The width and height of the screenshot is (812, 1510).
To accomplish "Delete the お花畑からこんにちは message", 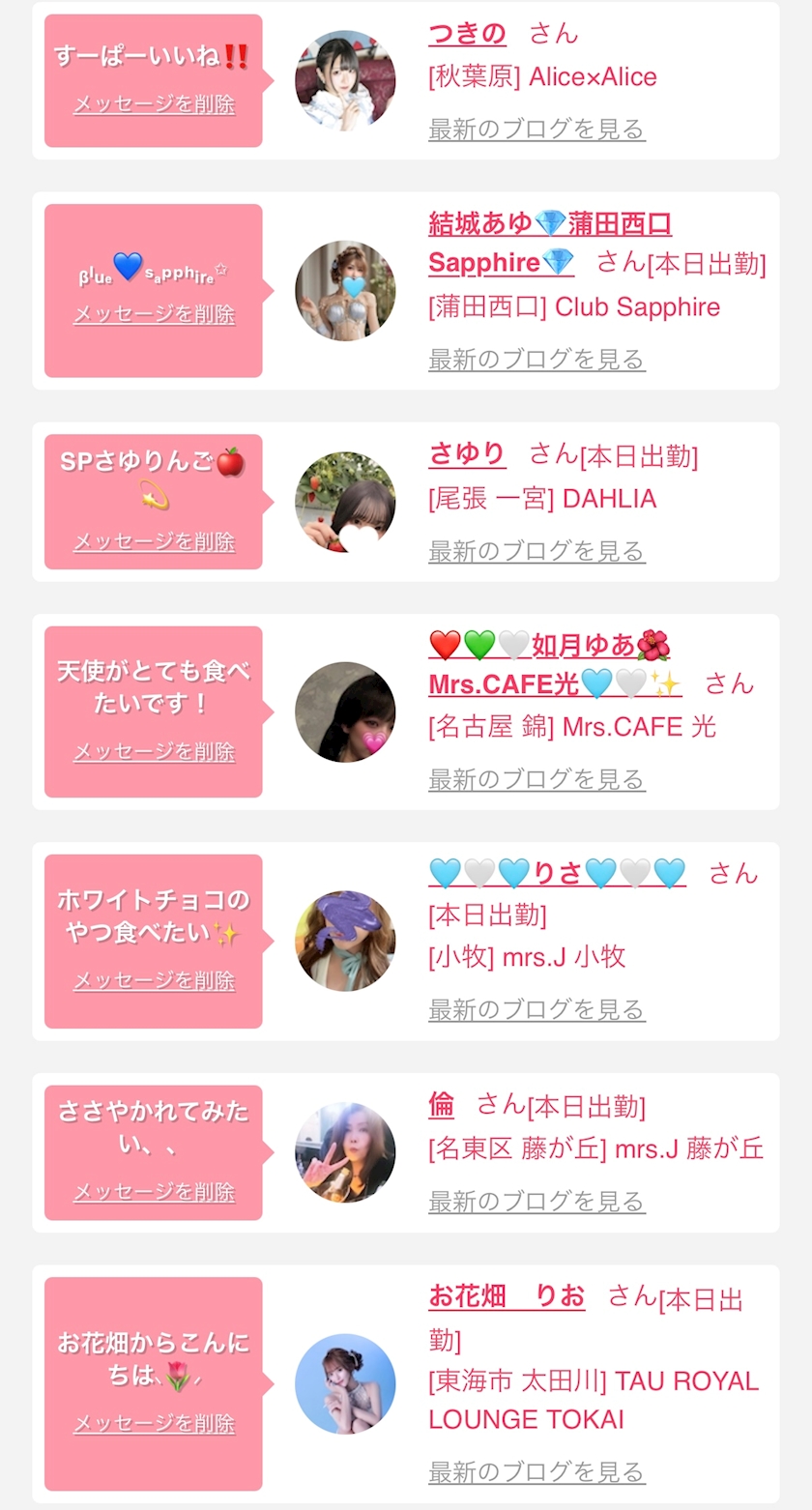I will 154,1423.
